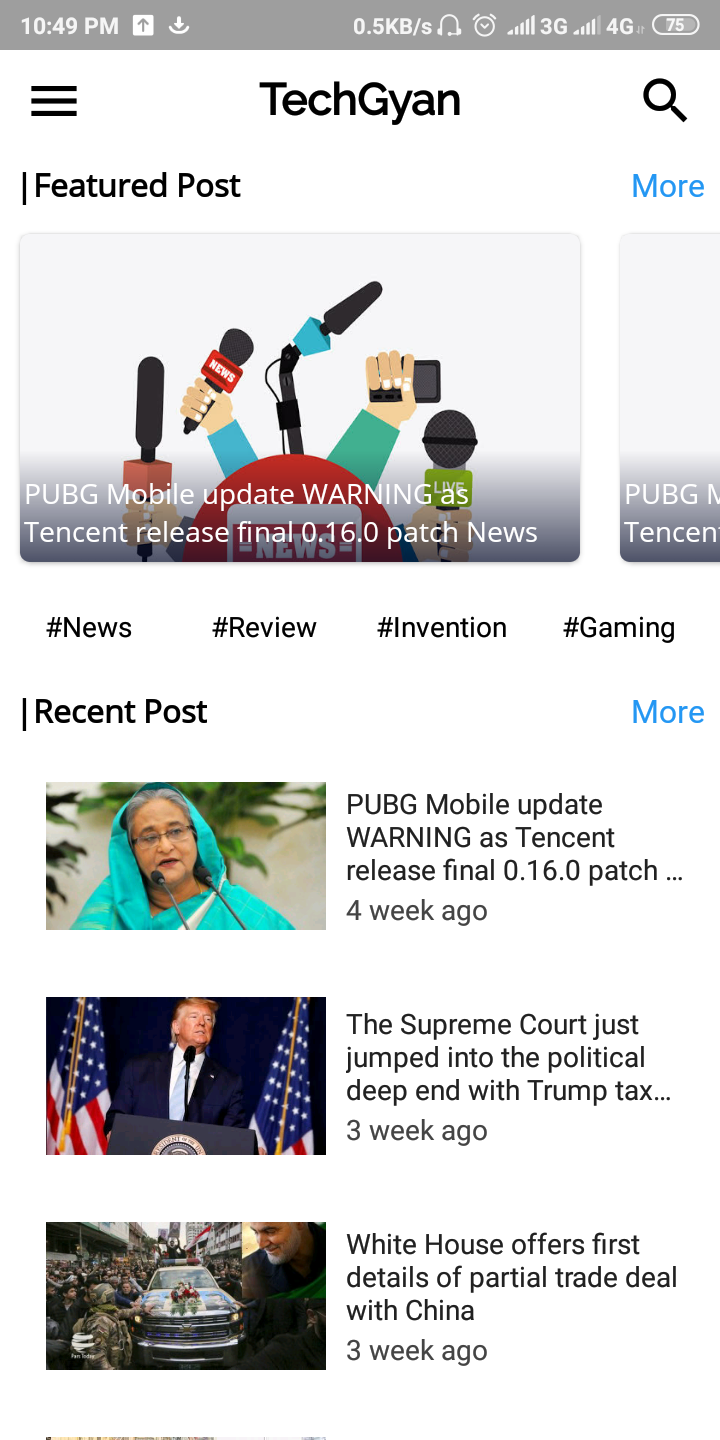720x1440 pixels.
Task: See more Recent Post items
Action: coord(667,712)
